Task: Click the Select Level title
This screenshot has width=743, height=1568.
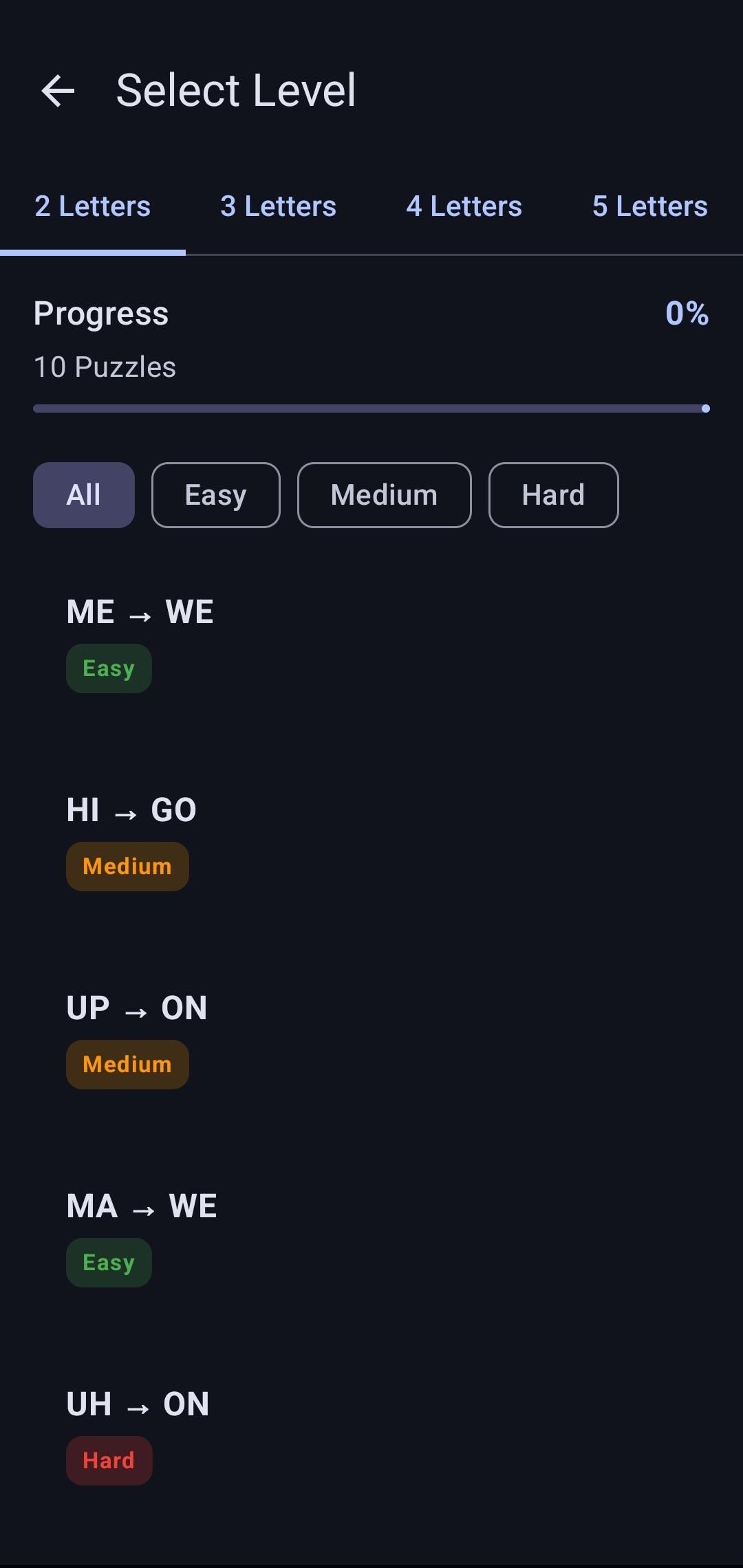Action: [x=237, y=90]
